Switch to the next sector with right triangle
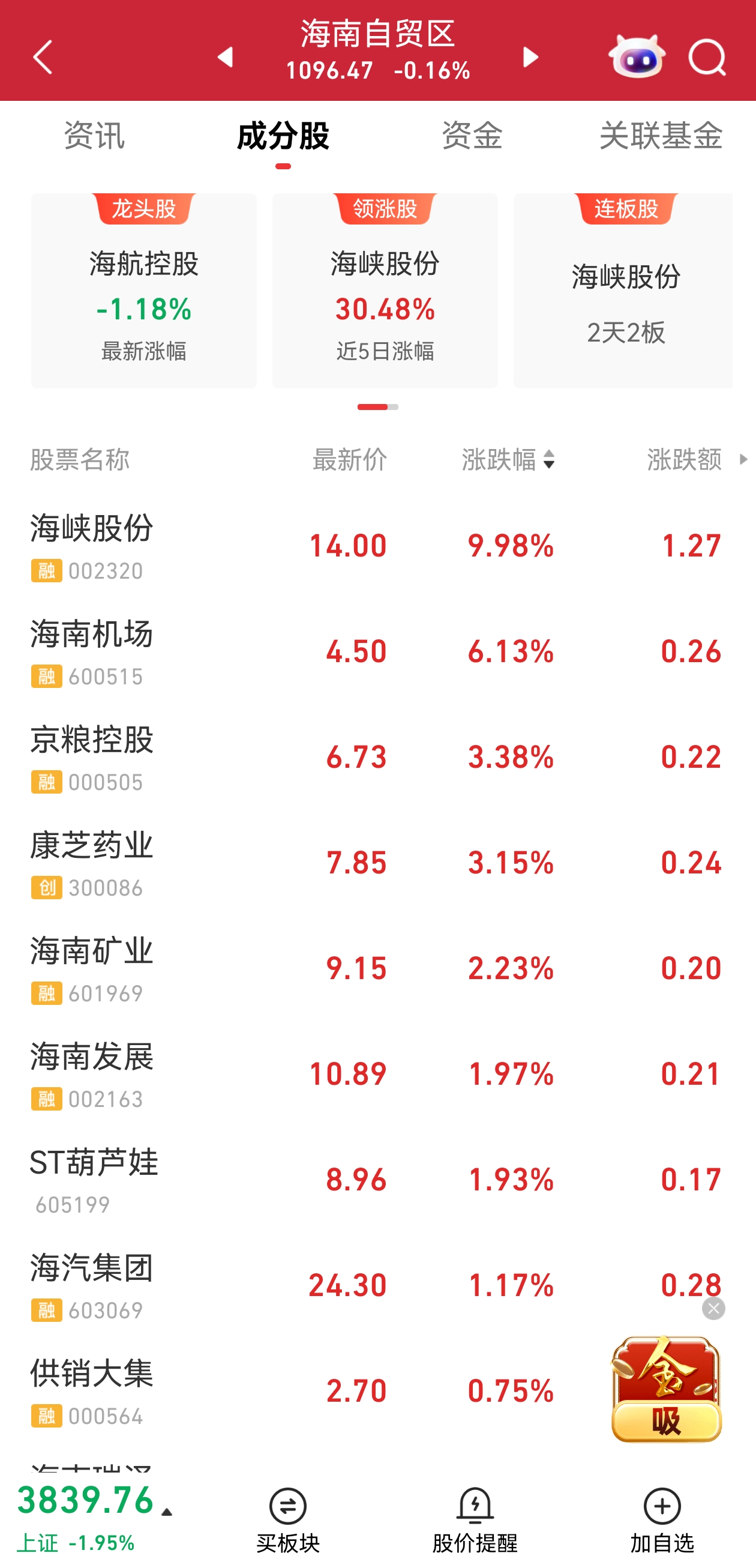This screenshot has width=756, height=1568. point(530,57)
